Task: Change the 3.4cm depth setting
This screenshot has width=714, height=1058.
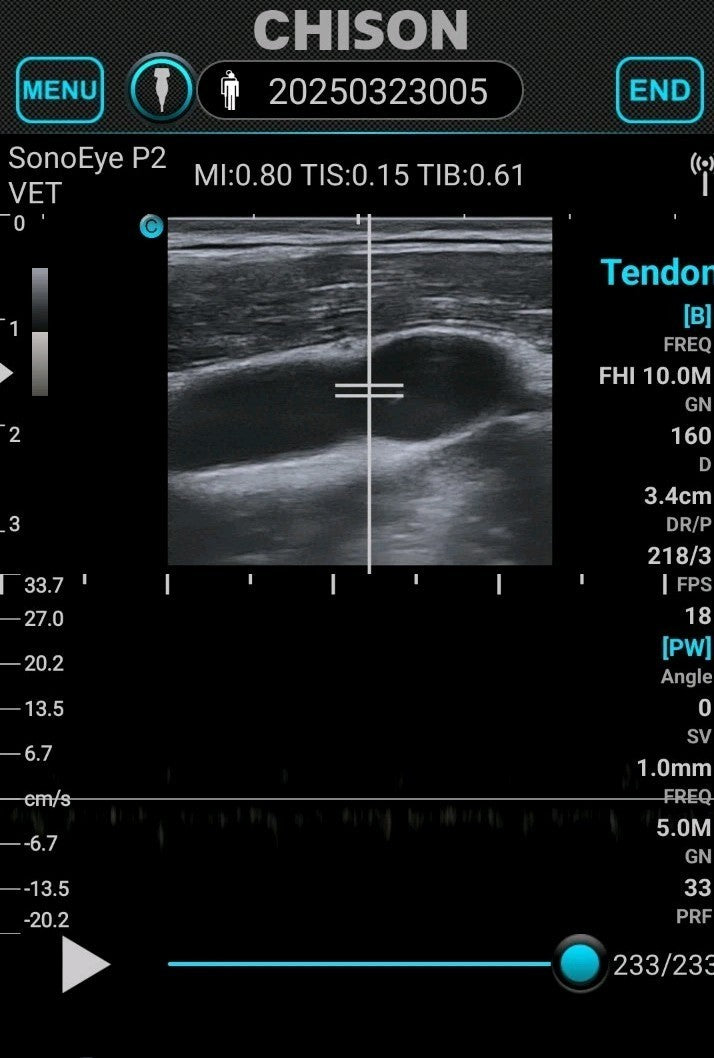Action: [677, 496]
